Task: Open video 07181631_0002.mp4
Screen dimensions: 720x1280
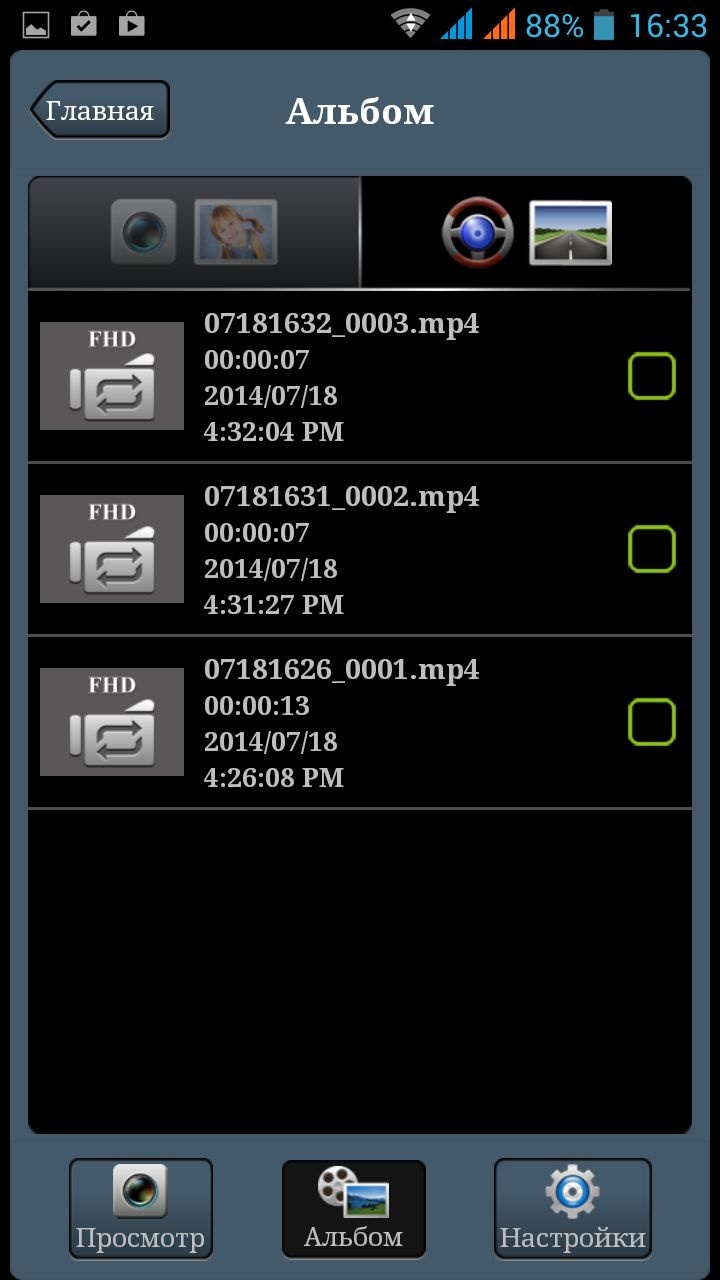Action: click(340, 550)
